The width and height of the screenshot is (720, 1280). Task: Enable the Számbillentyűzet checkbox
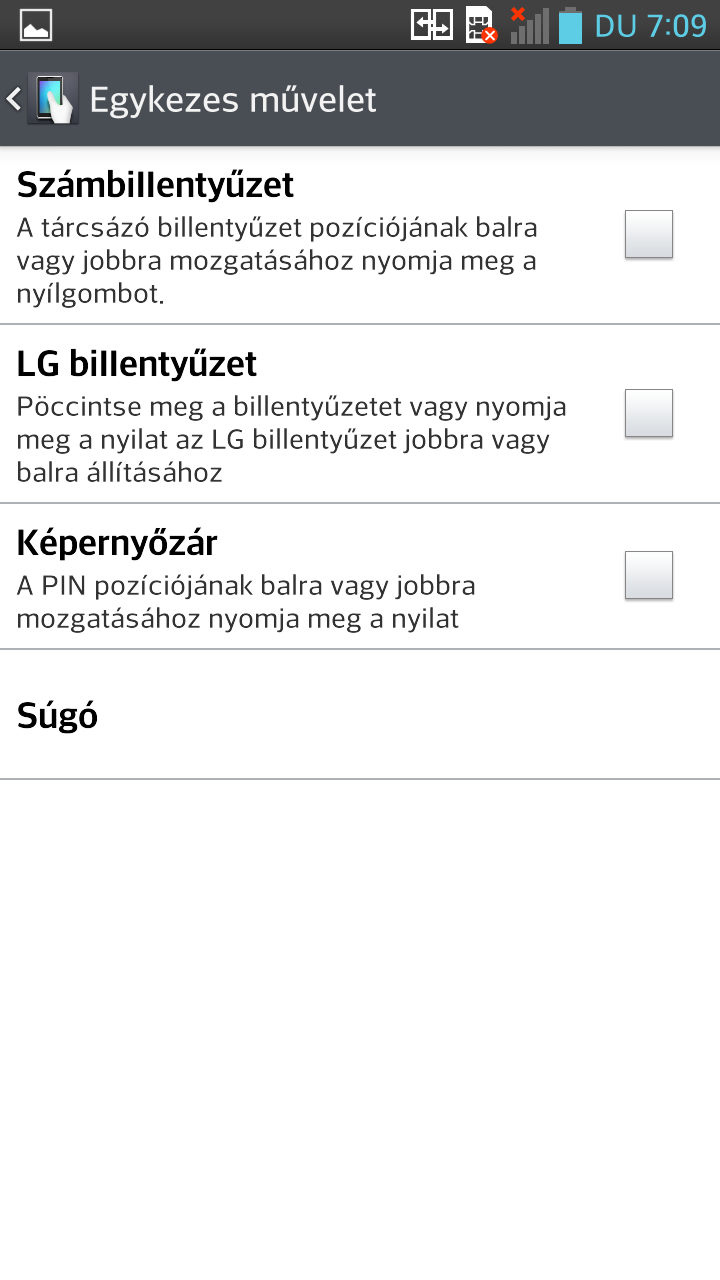(648, 235)
